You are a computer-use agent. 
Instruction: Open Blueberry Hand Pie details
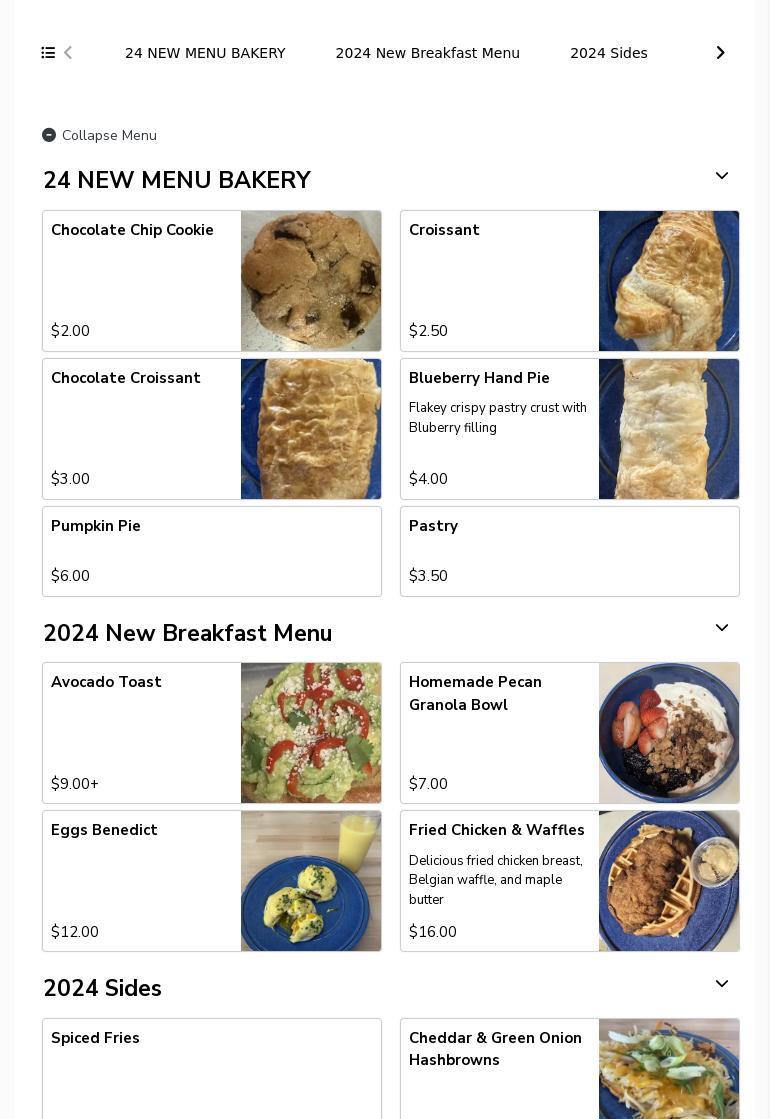(569, 429)
